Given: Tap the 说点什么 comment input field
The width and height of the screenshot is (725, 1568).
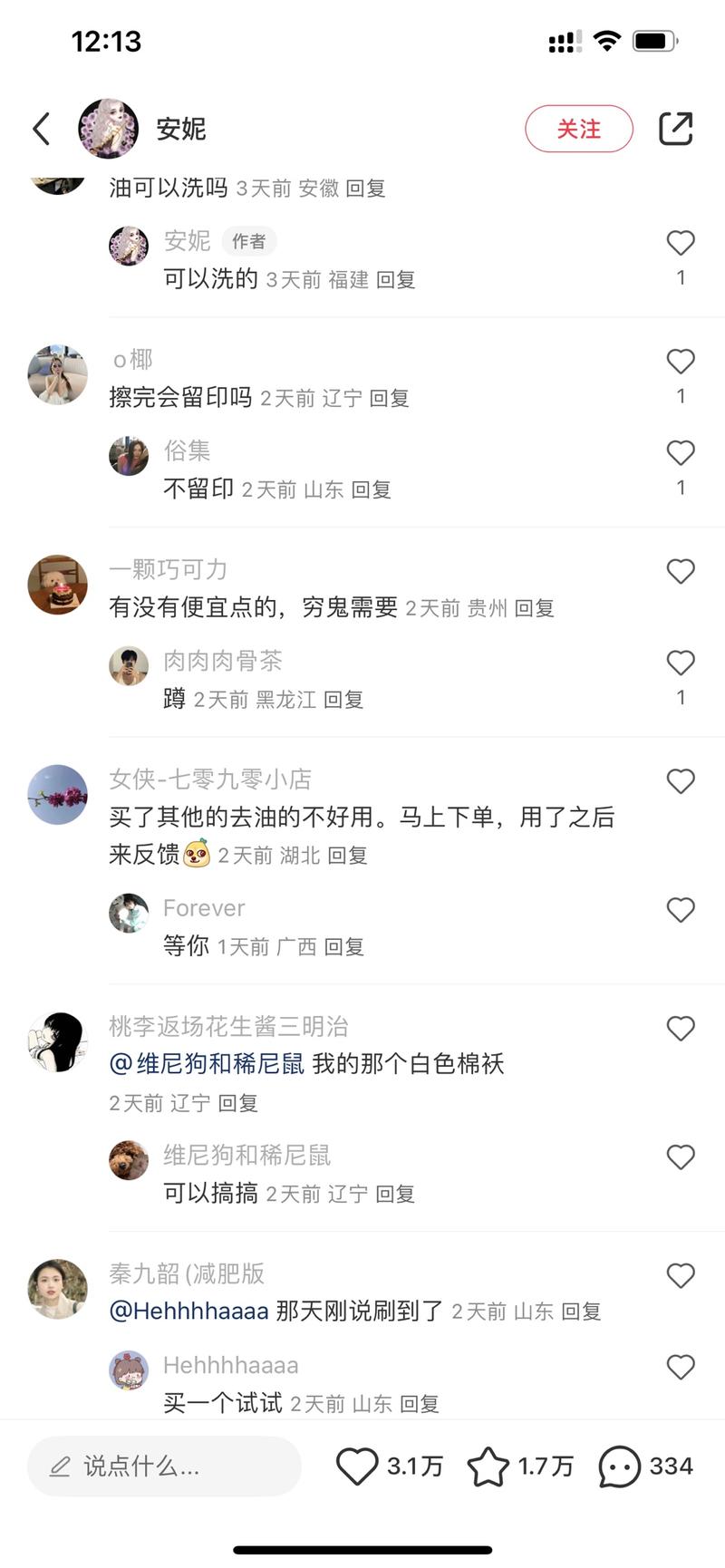Looking at the screenshot, I should (x=164, y=1466).
